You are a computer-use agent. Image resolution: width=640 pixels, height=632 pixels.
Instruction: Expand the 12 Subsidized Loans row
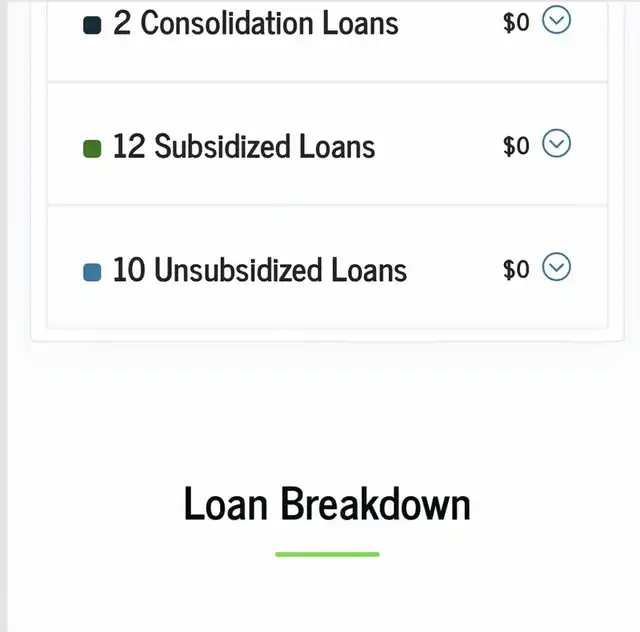click(556, 144)
